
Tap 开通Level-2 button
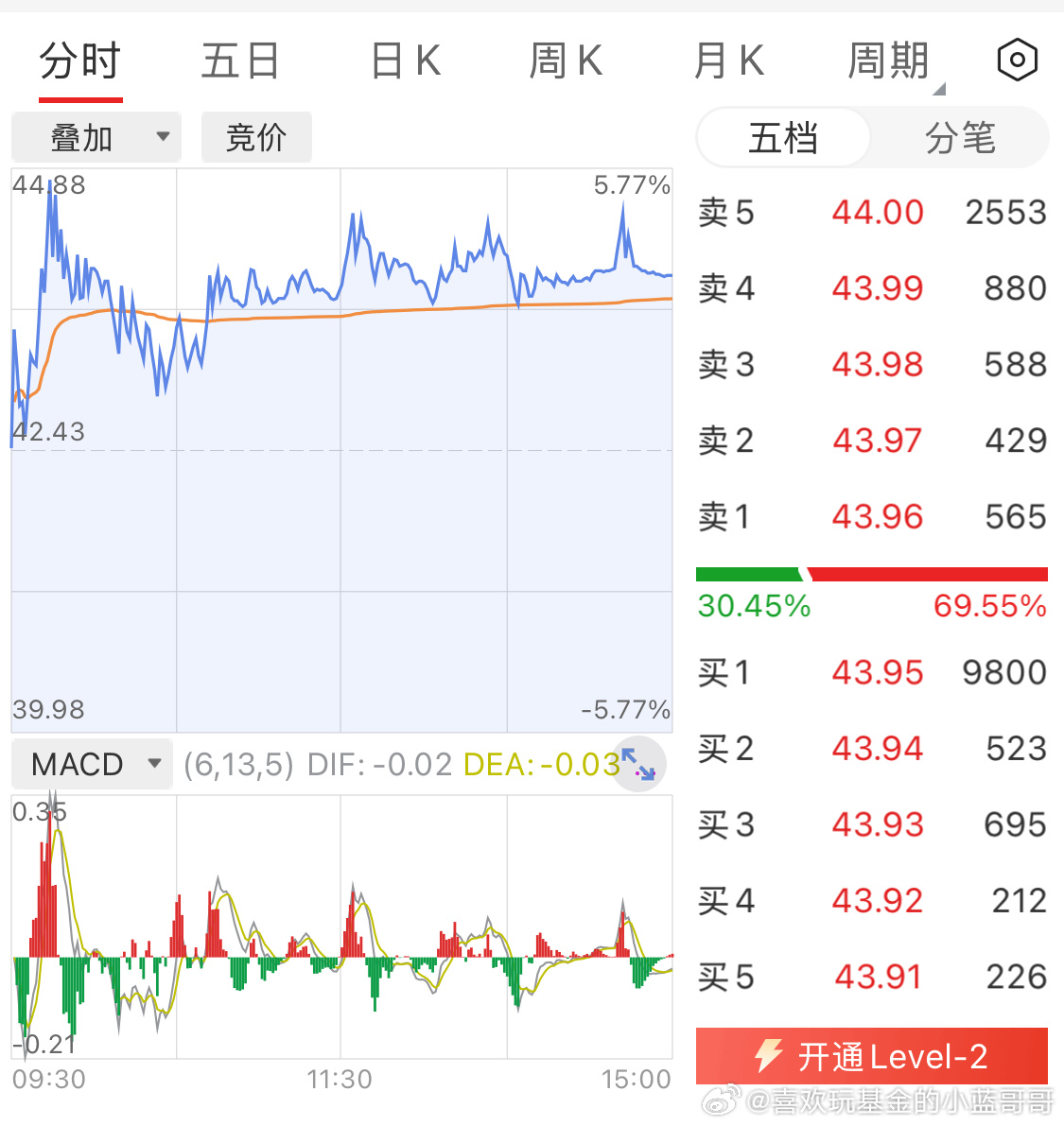pos(871,1056)
